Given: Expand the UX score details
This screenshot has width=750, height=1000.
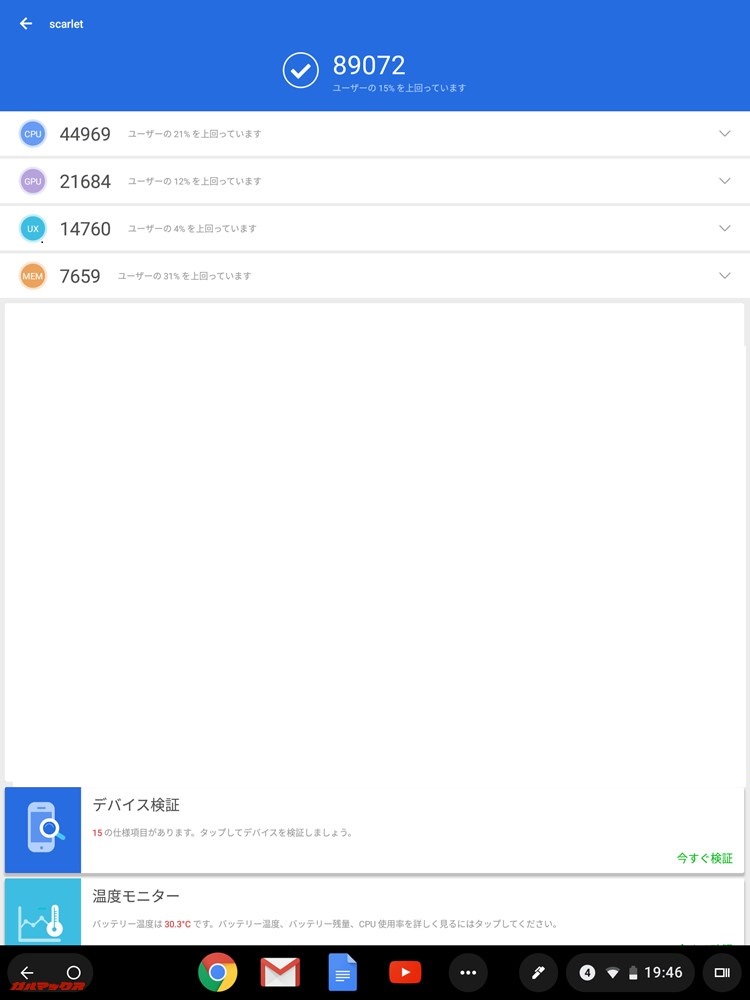Looking at the screenshot, I should tap(724, 228).
